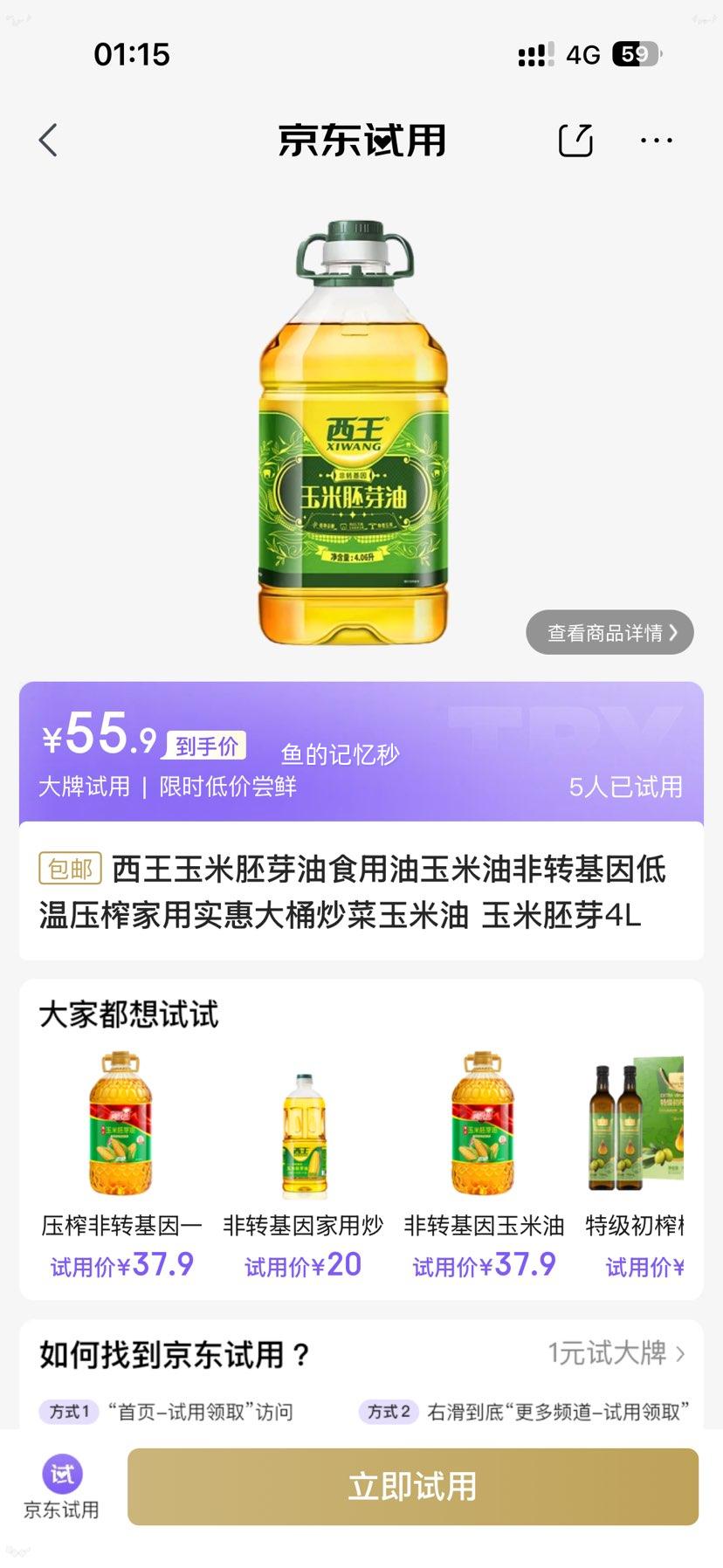Tap the more options ellipsis icon
The height and width of the screenshot is (1568, 723).
[655, 140]
